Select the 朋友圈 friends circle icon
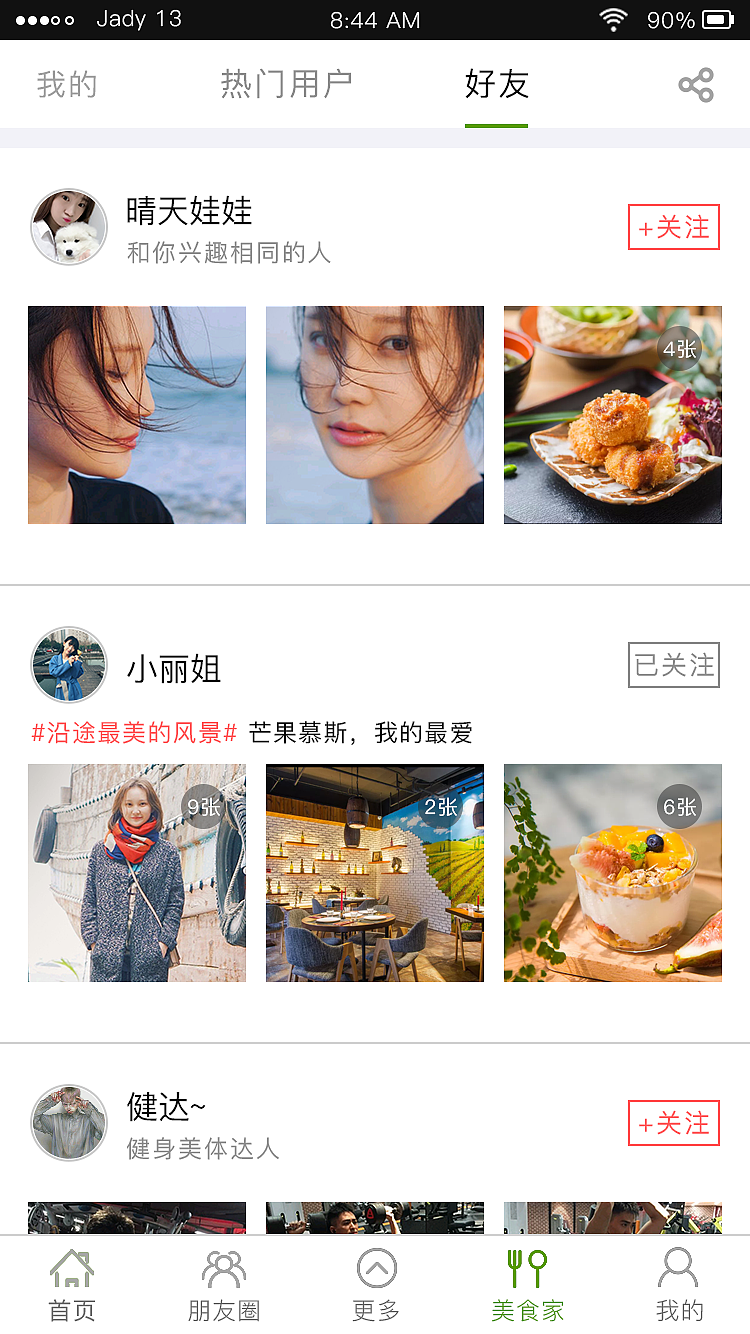 coord(224,1281)
